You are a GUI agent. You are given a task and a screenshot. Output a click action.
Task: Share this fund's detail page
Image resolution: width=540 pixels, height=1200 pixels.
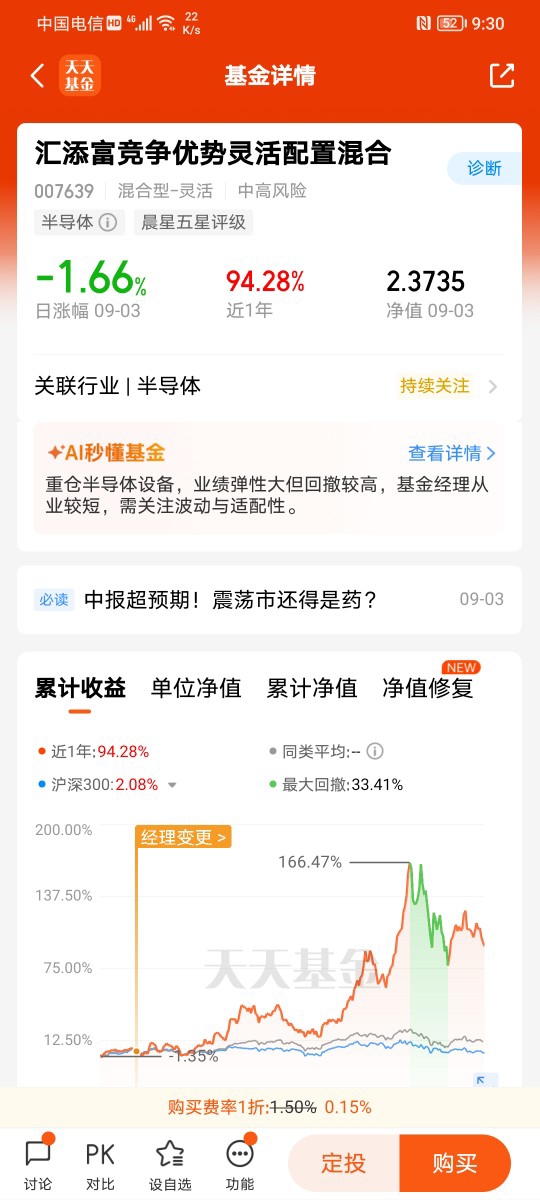(501, 76)
